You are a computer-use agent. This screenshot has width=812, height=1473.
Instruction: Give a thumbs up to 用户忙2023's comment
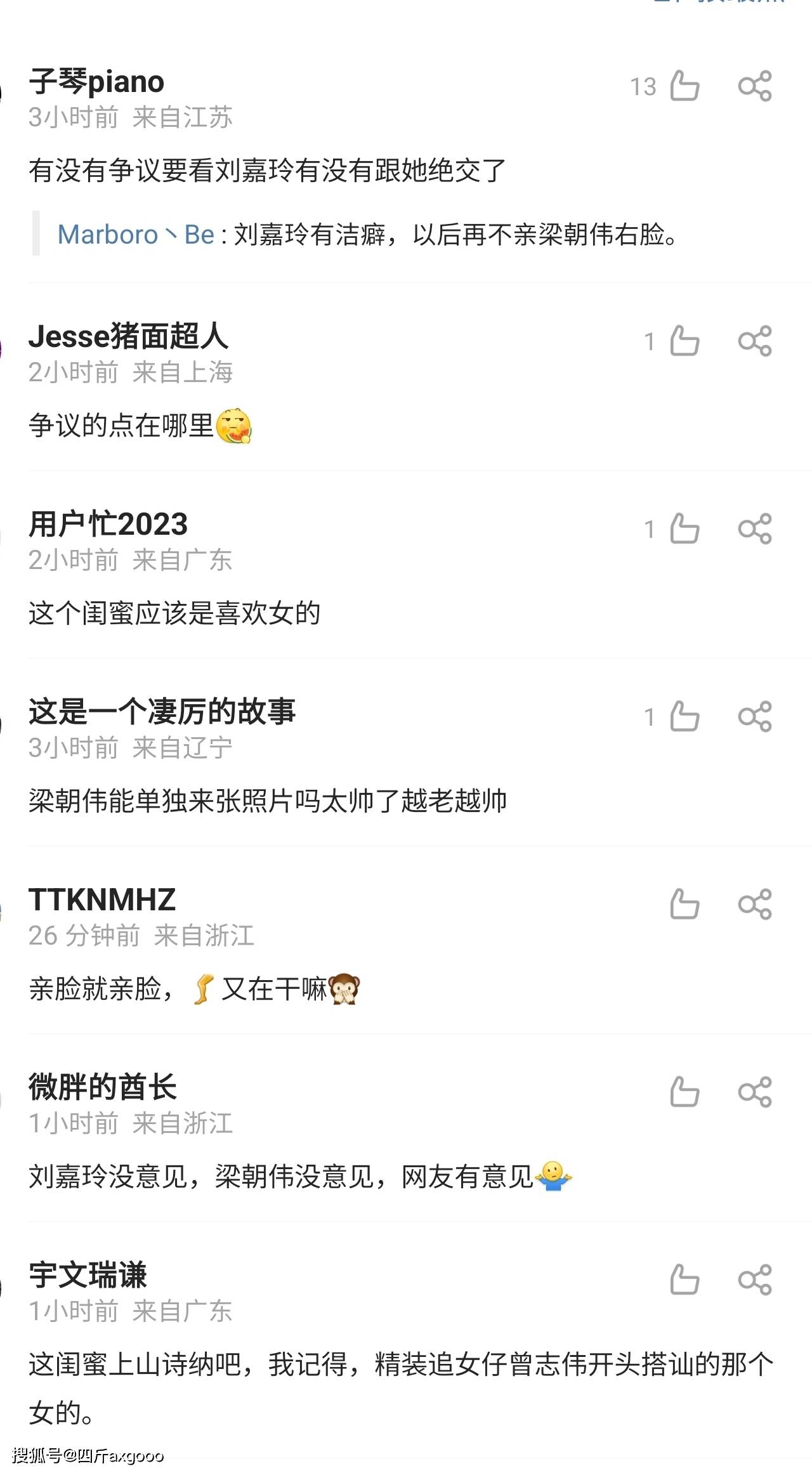(x=684, y=529)
